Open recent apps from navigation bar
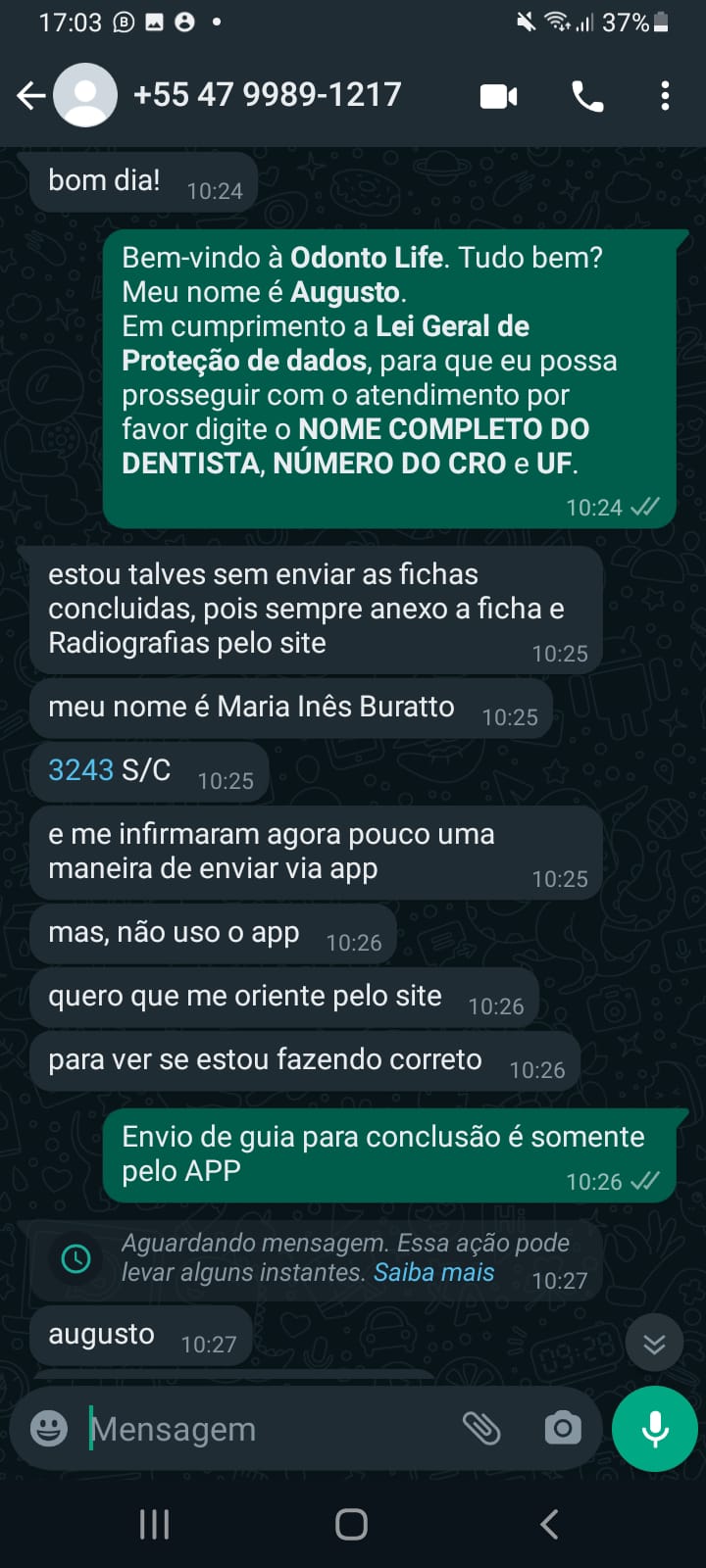 (155, 1524)
